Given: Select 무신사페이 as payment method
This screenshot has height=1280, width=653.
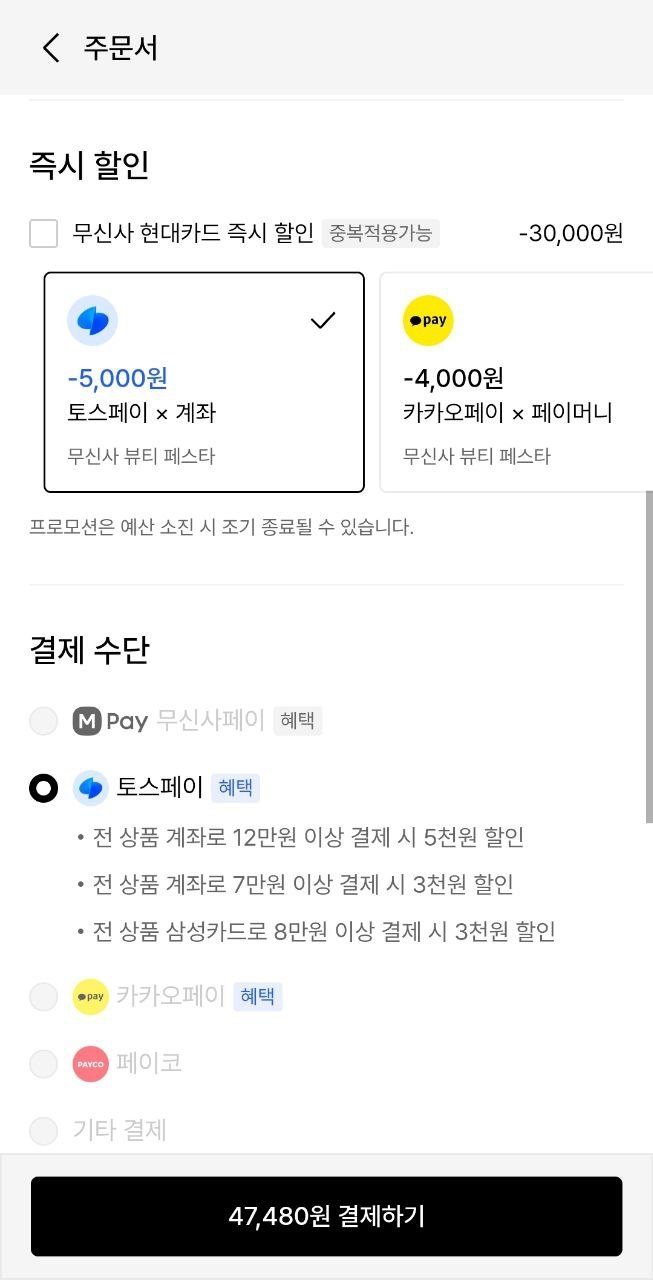Looking at the screenshot, I should coord(44,721).
